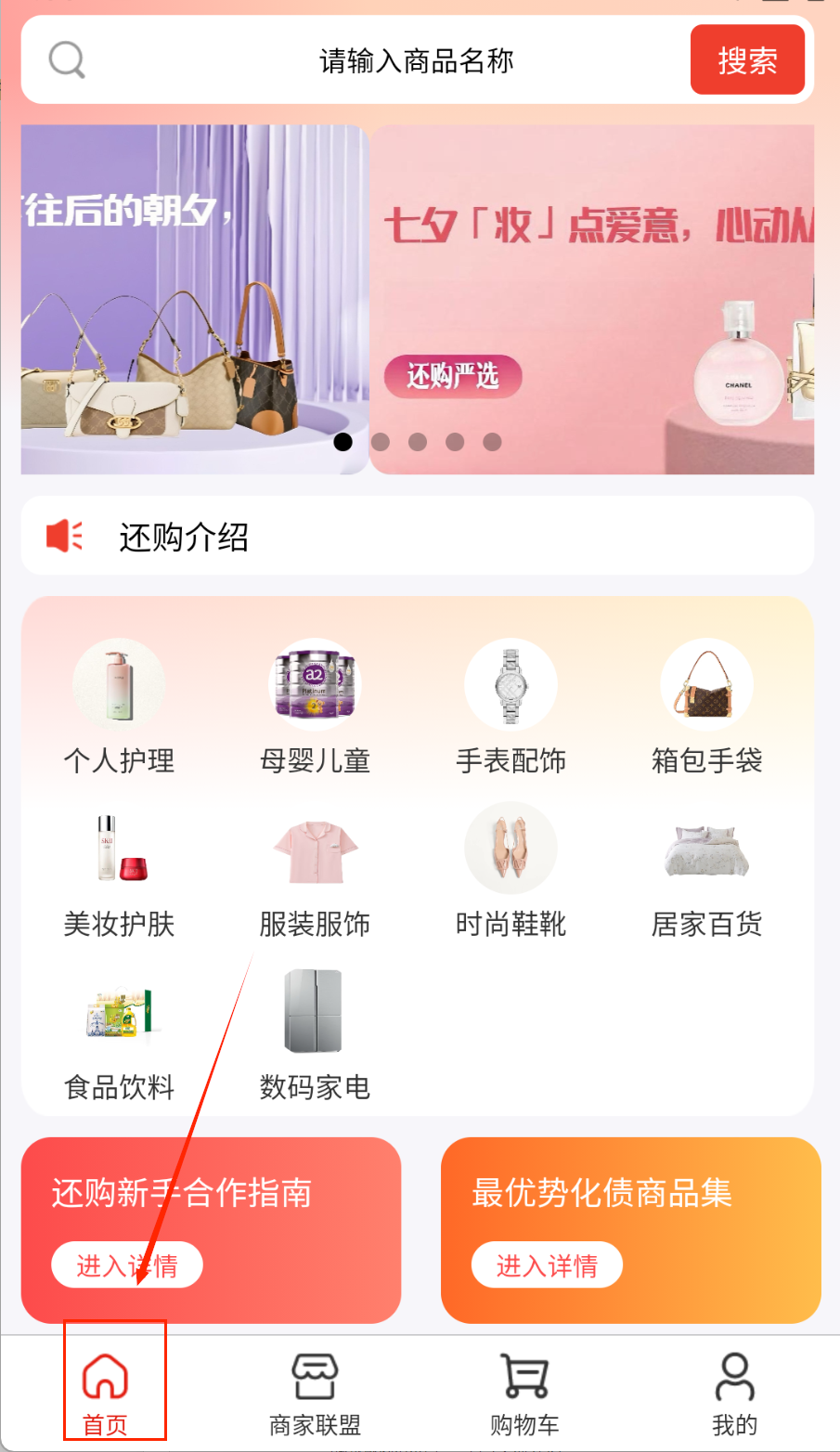Open the 母婴儿童 category
Image resolution: width=840 pixels, height=1452 pixels.
315,707
